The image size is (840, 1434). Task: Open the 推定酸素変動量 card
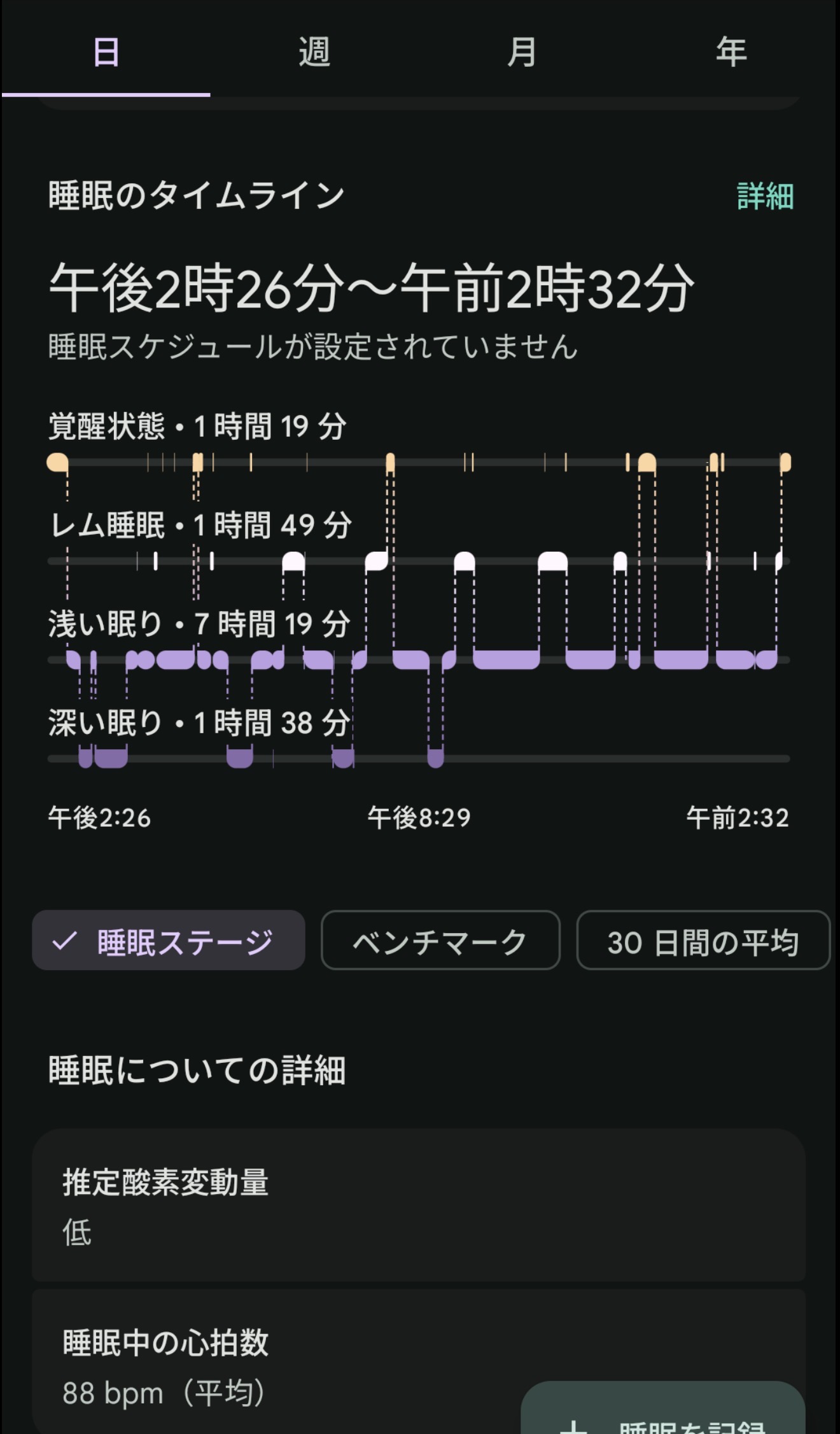(419, 1206)
